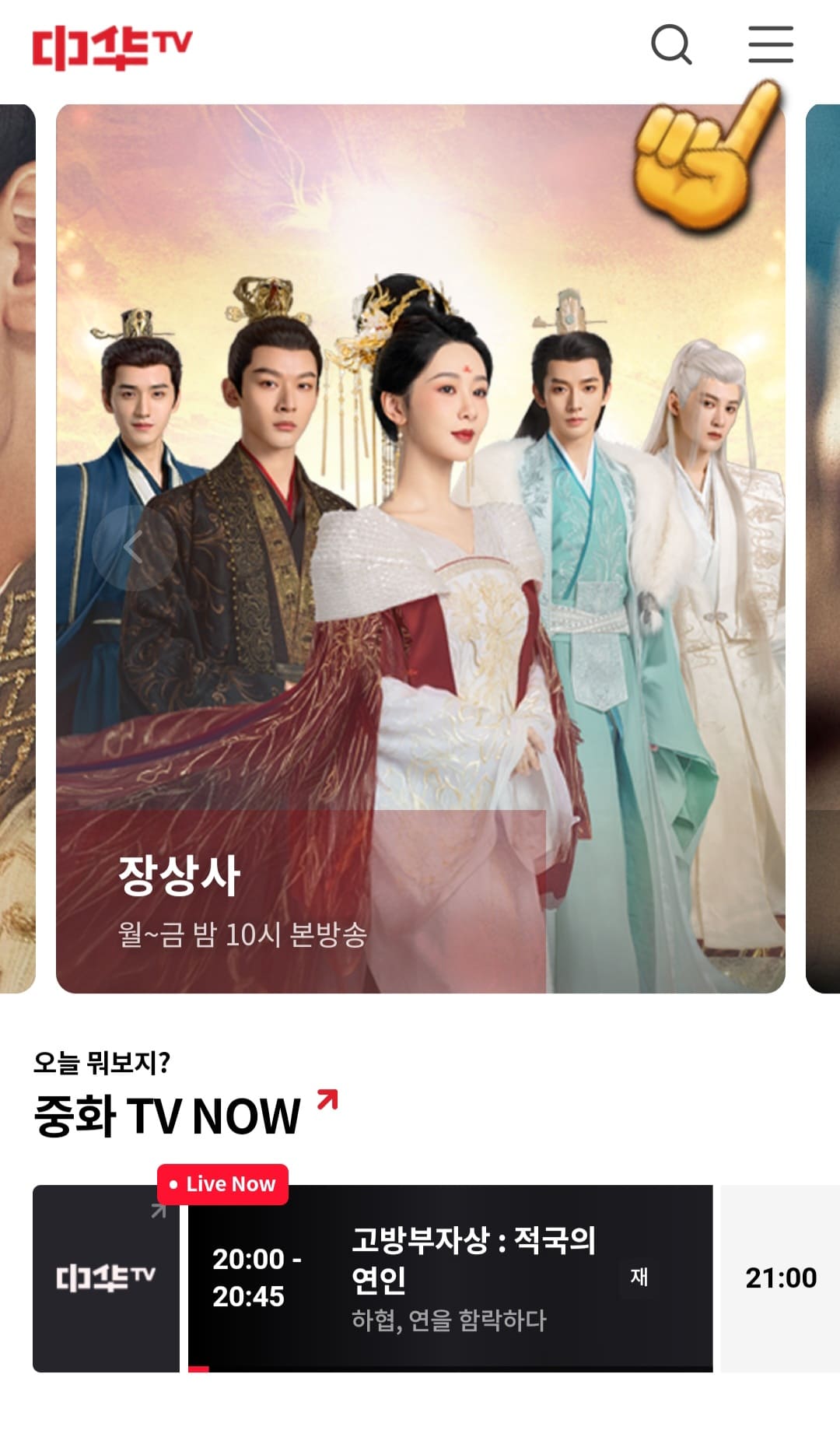Click the diagonal arrow on the live schedule tile

pos(160,1211)
